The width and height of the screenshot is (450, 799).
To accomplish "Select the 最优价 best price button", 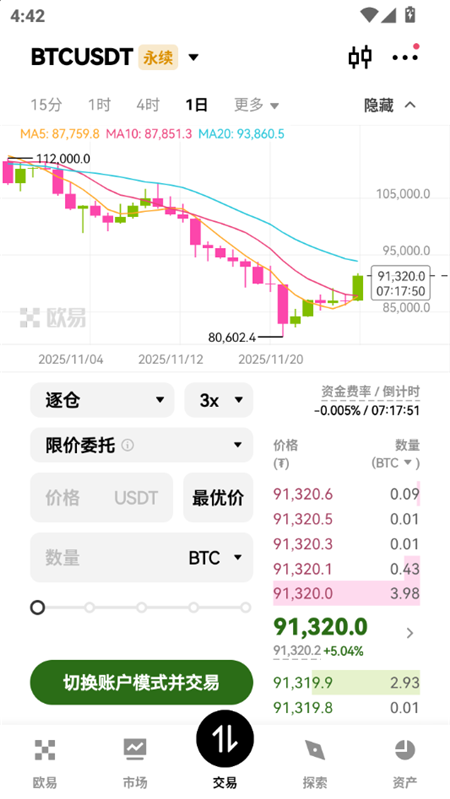I will pyautogui.click(x=218, y=497).
